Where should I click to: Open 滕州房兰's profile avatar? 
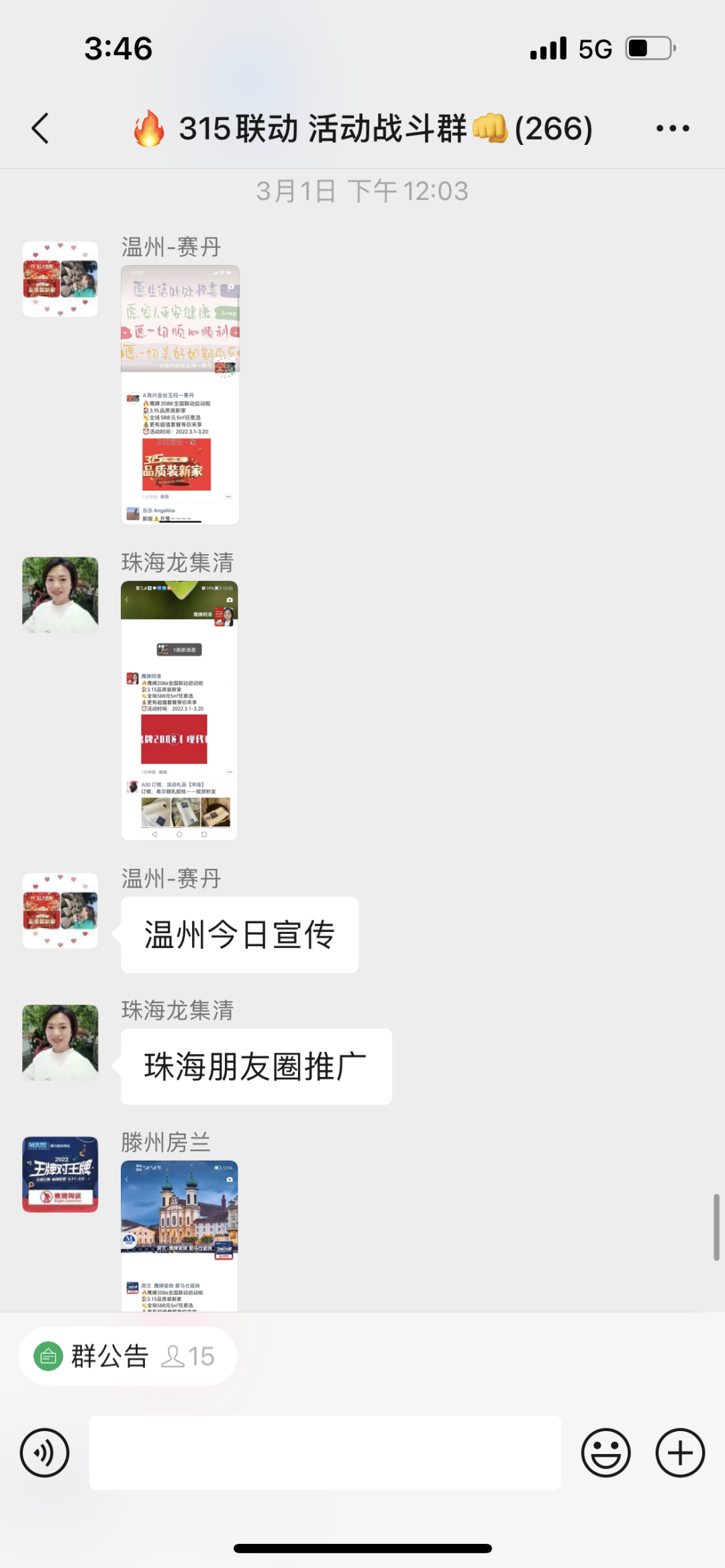point(60,1173)
